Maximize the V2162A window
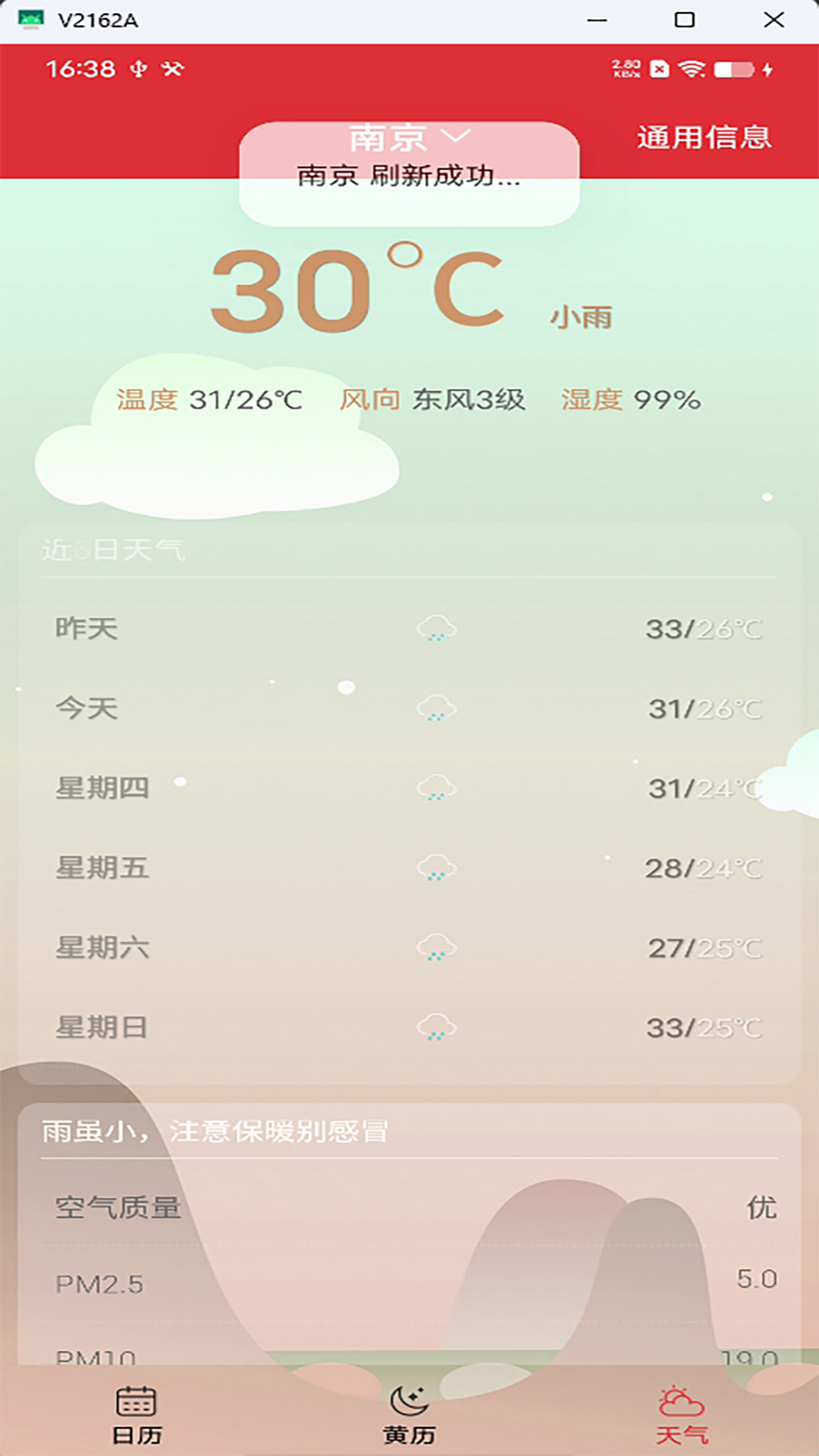The image size is (819, 1456). (685, 20)
